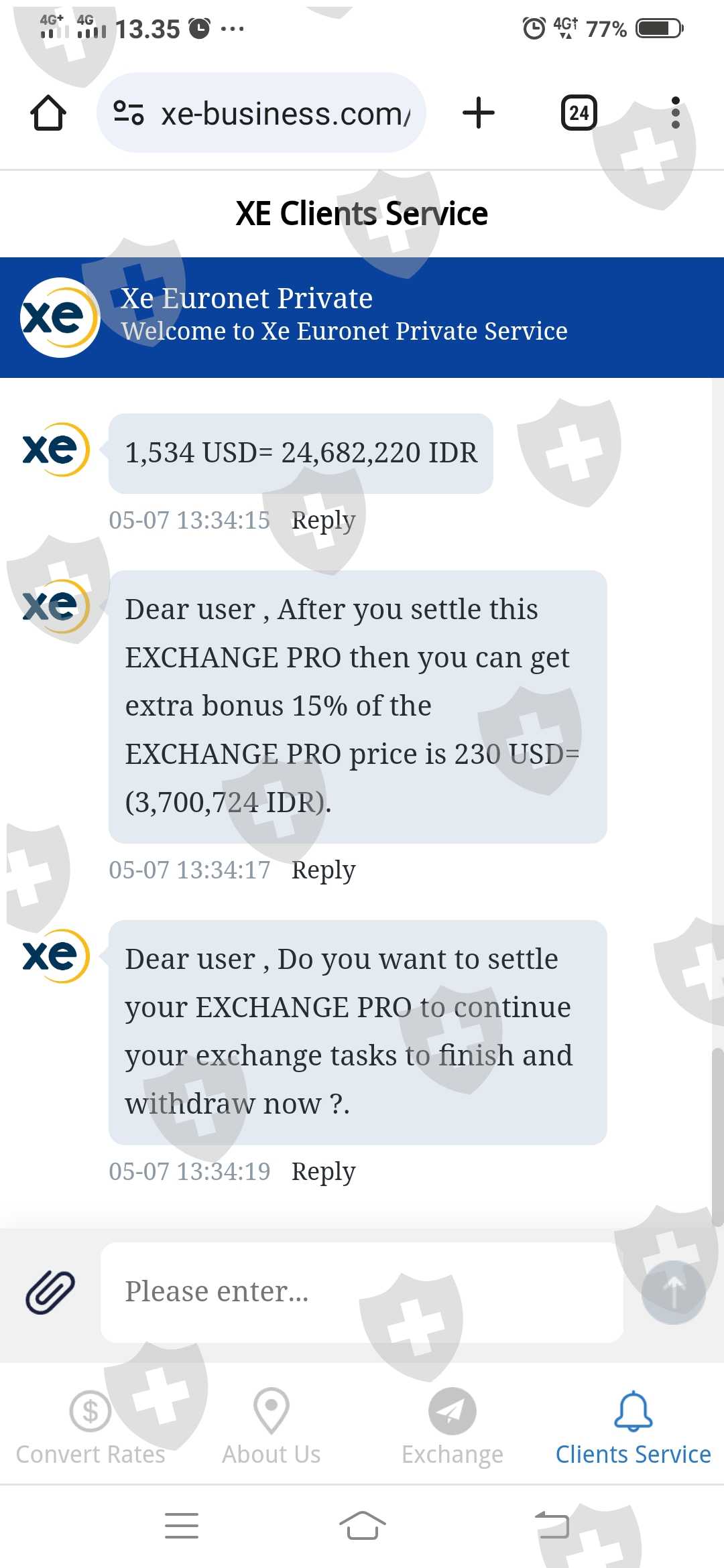This screenshot has height=1568, width=724.
Task: Open the tab switcher showing 24 tabs
Action: tap(579, 113)
